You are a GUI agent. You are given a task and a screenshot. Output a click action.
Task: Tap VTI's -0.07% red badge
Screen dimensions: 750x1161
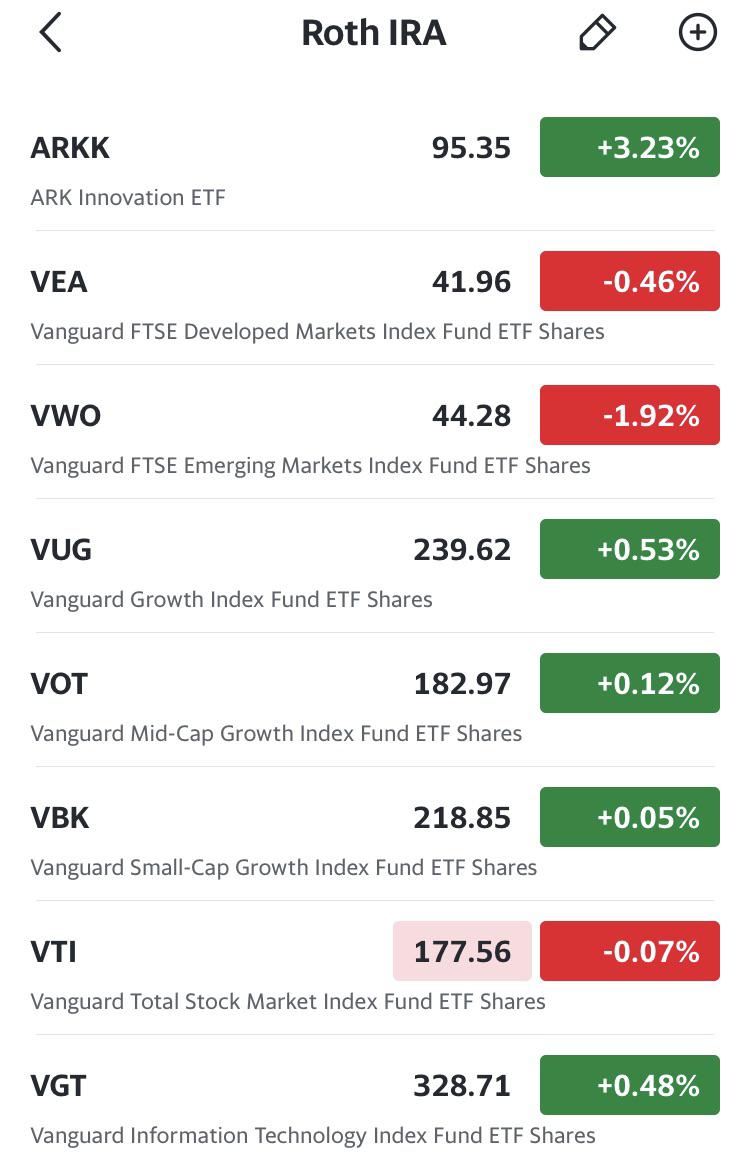click(629, 951)
